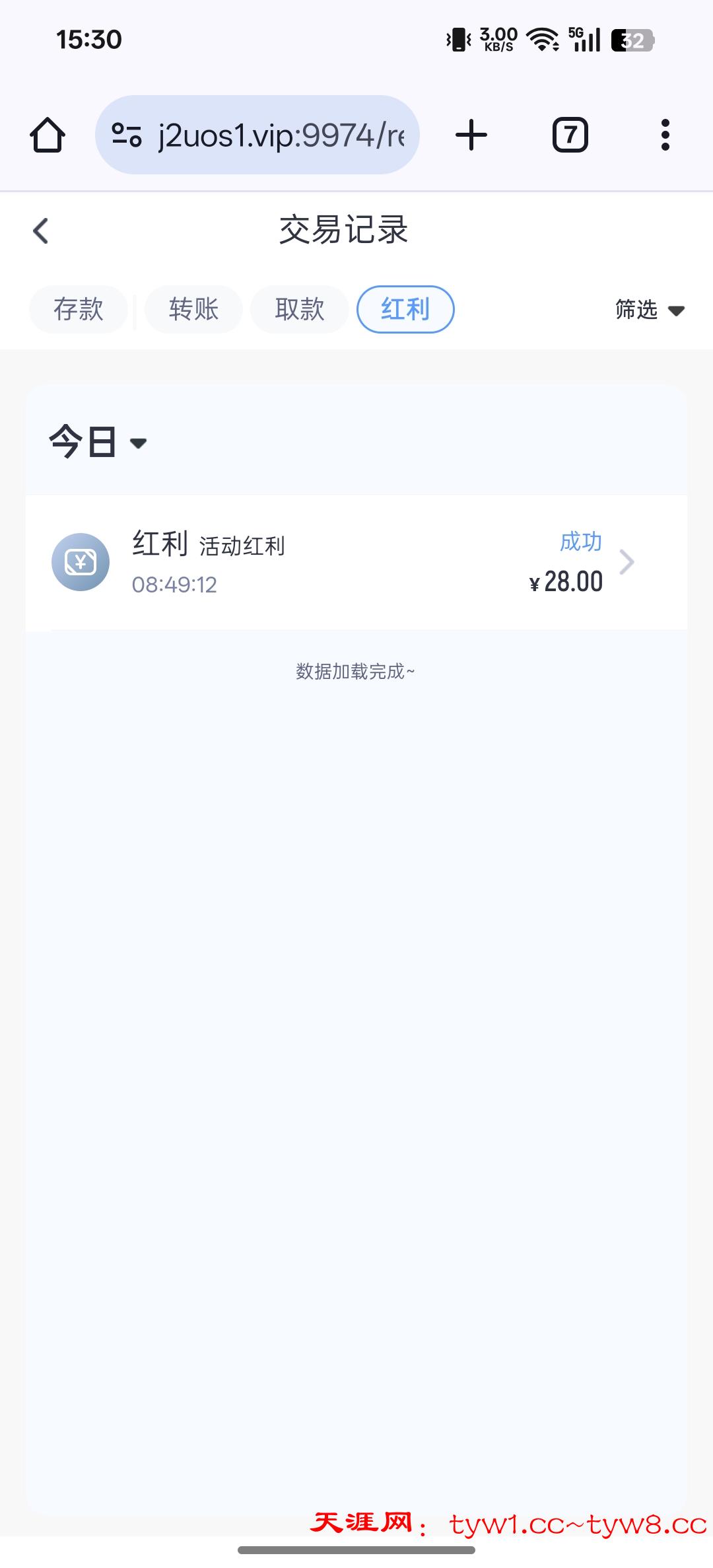Go back from the 交易记录 page
Image resolution: width=713 pixels, height=1568 pixels.
coord(41,231)
